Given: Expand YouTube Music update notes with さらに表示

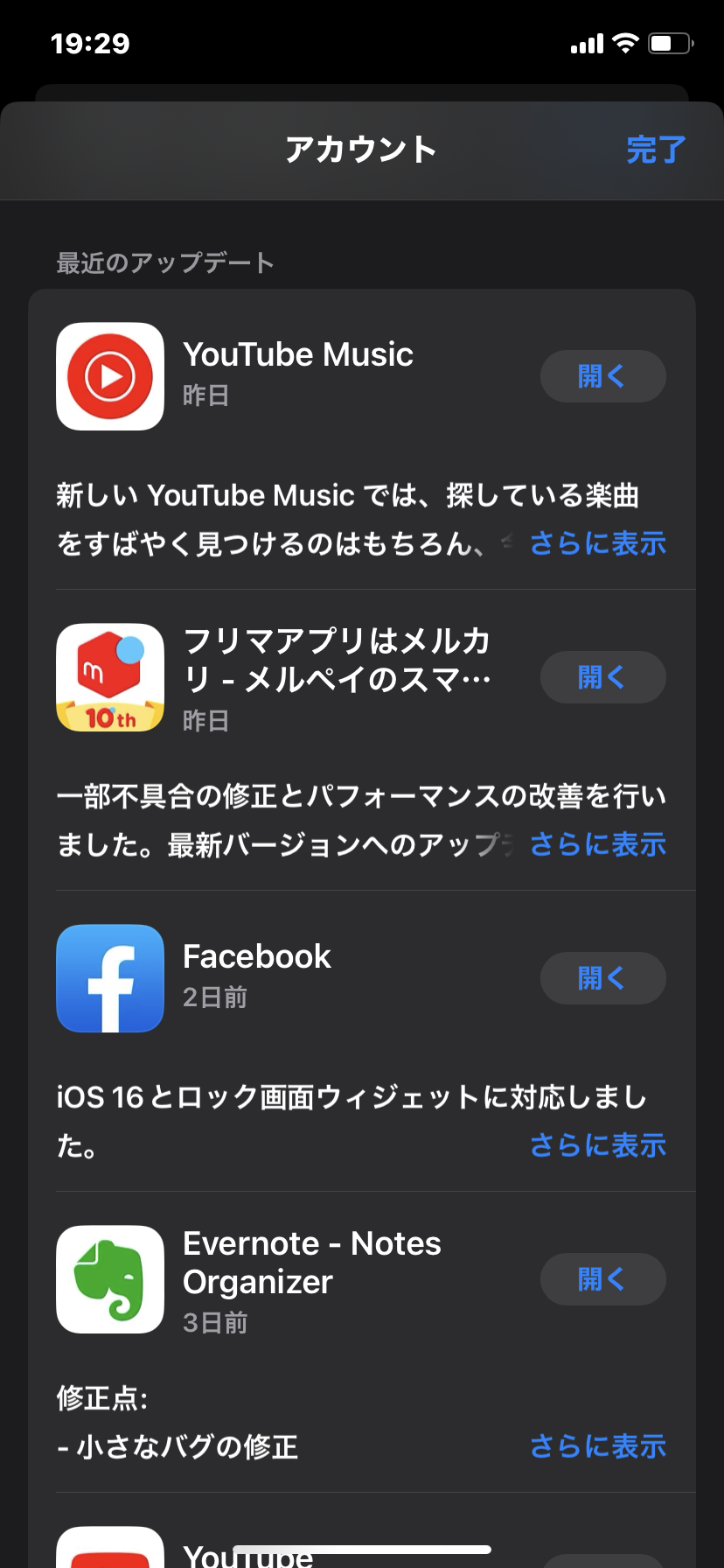Looking at the screenshot, I should pos(598,543).
